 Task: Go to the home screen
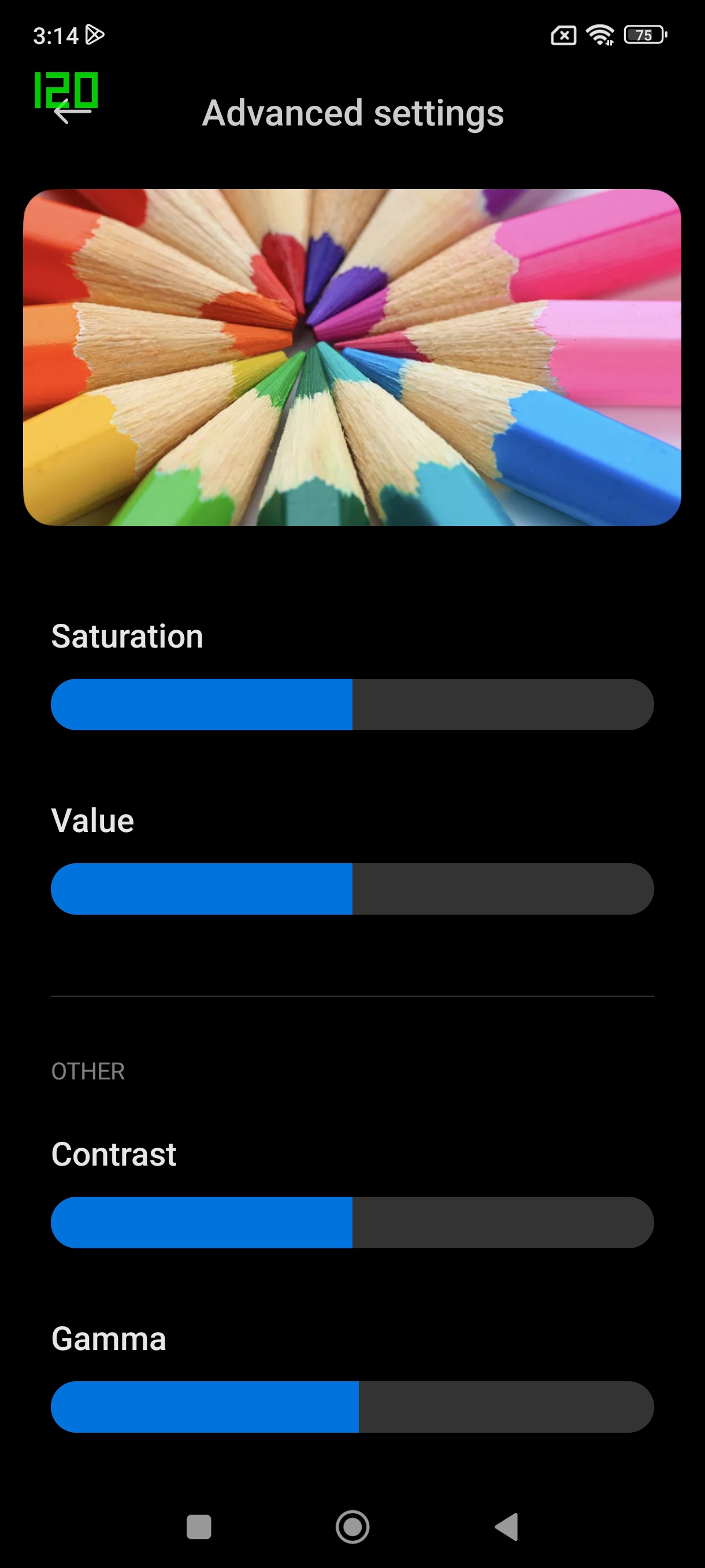click(352, 1526)
